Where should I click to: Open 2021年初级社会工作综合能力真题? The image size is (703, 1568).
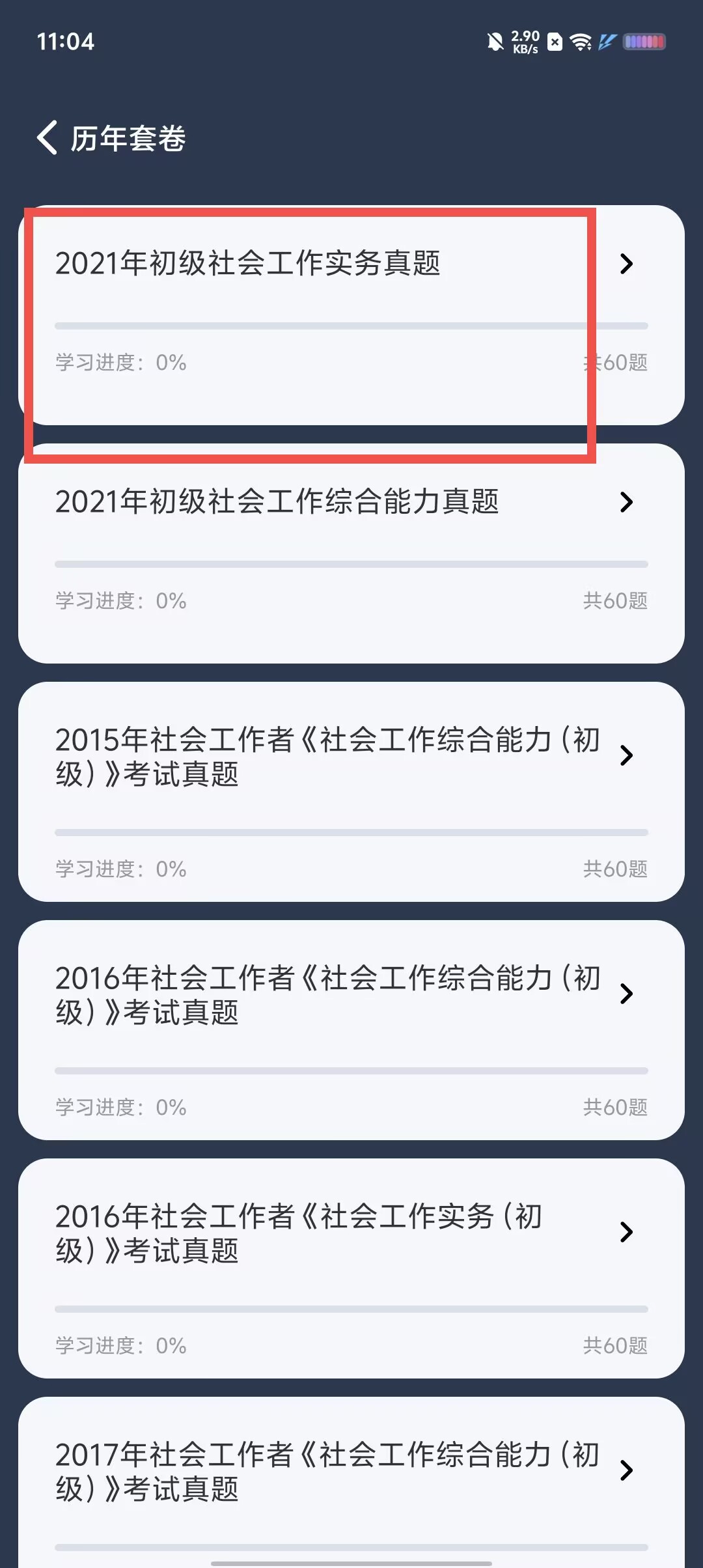(351, 553)
